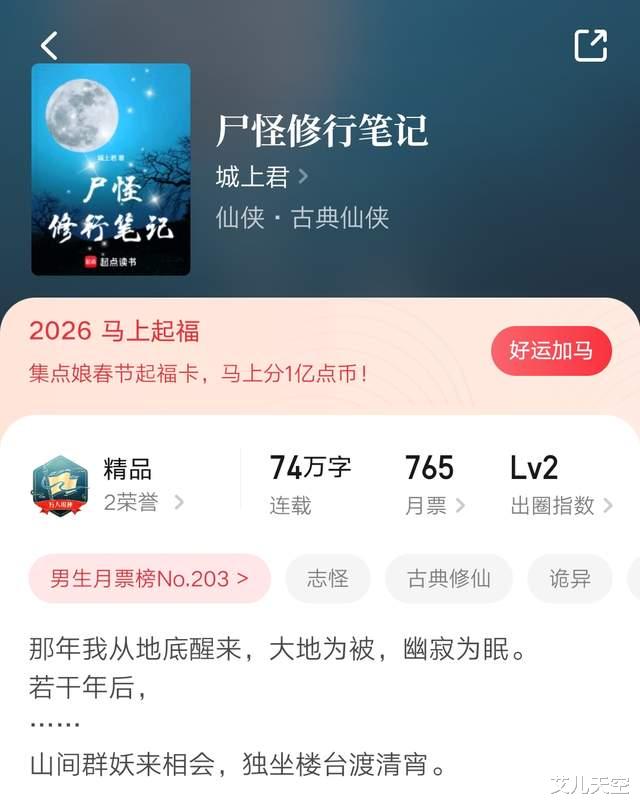Select the 志怪 tag chip

coord(327,579)
